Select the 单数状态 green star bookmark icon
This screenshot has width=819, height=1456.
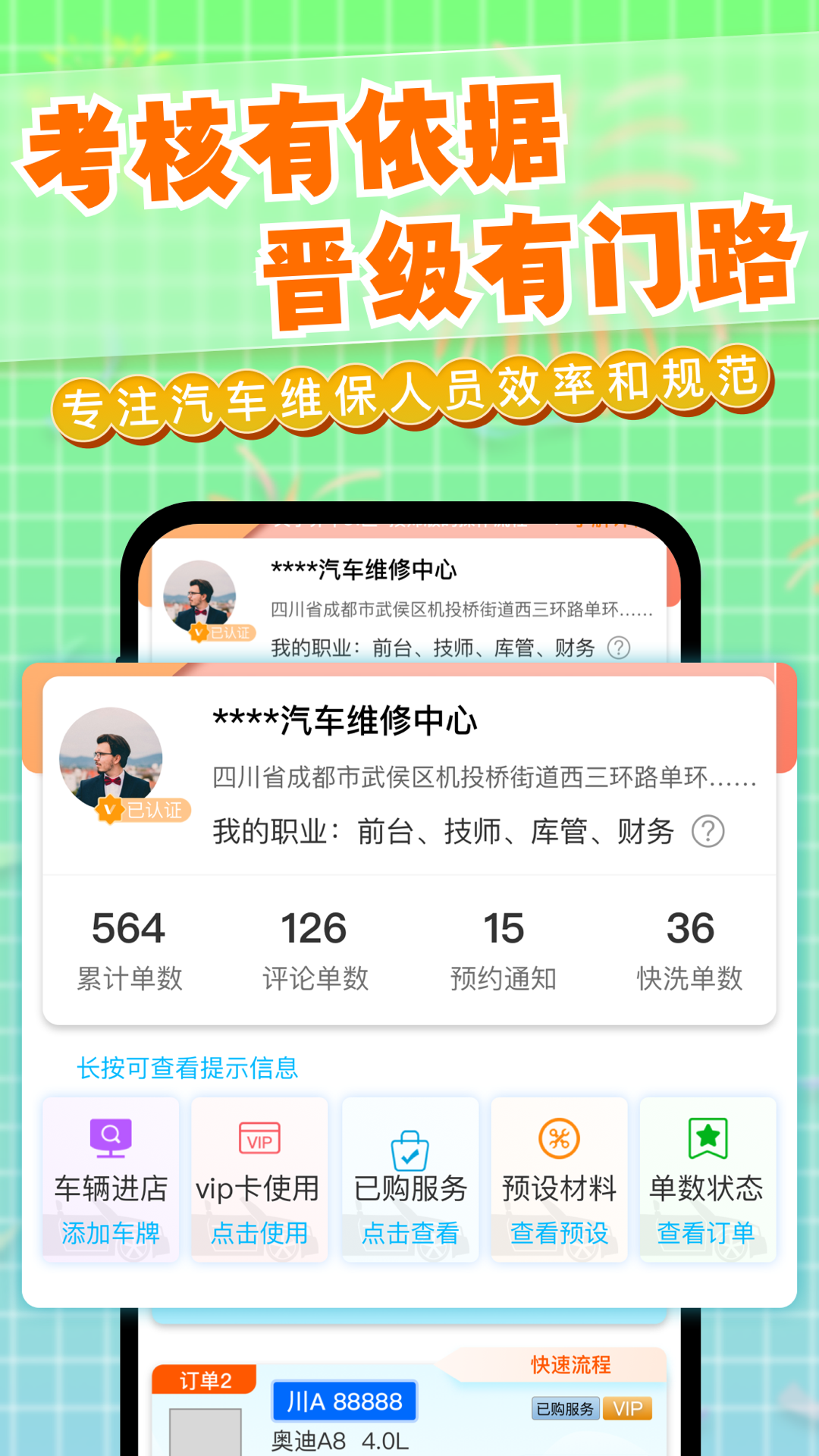(x=708, y=1137)
